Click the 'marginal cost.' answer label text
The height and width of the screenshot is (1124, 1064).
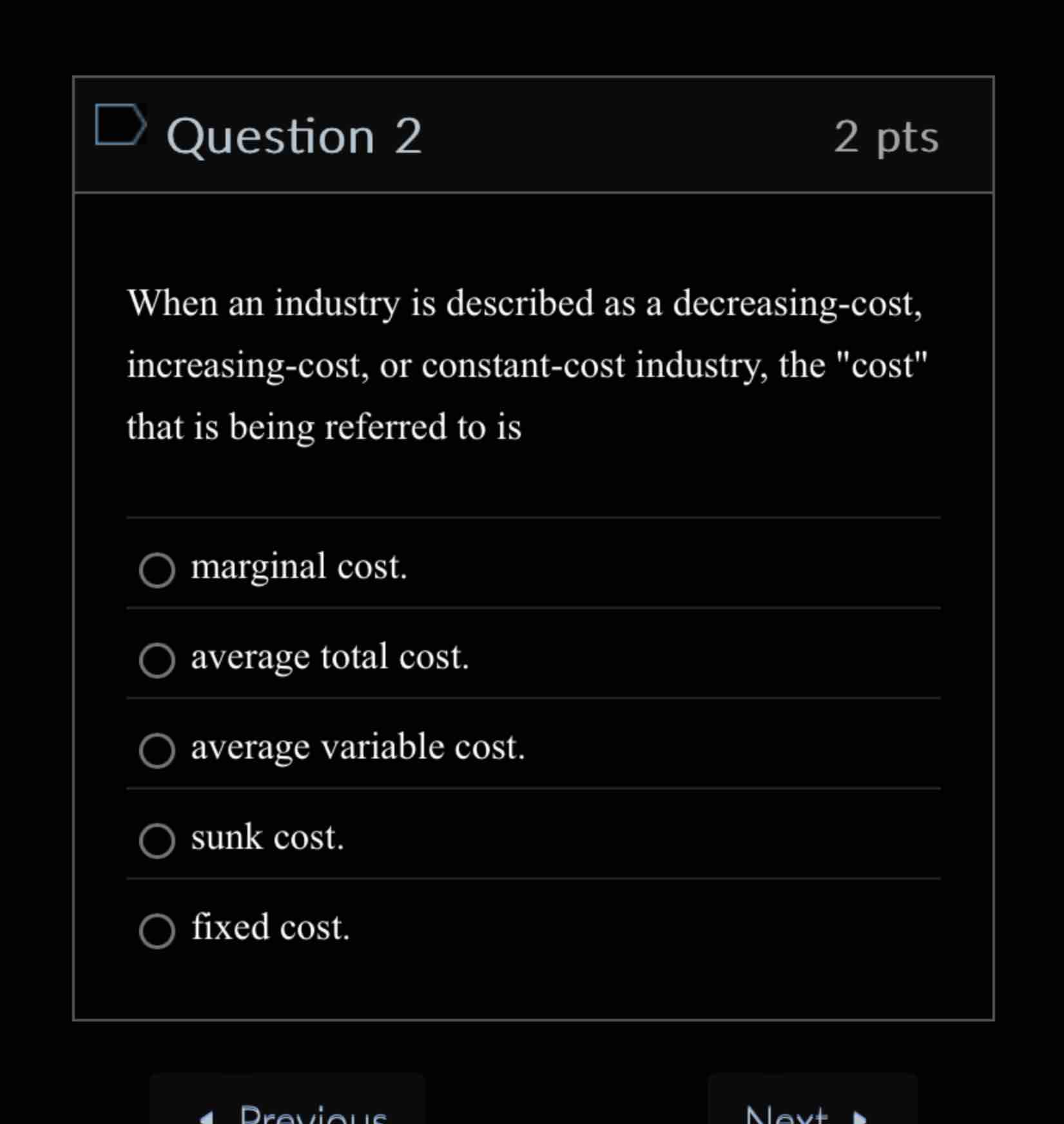click(299, 568)
